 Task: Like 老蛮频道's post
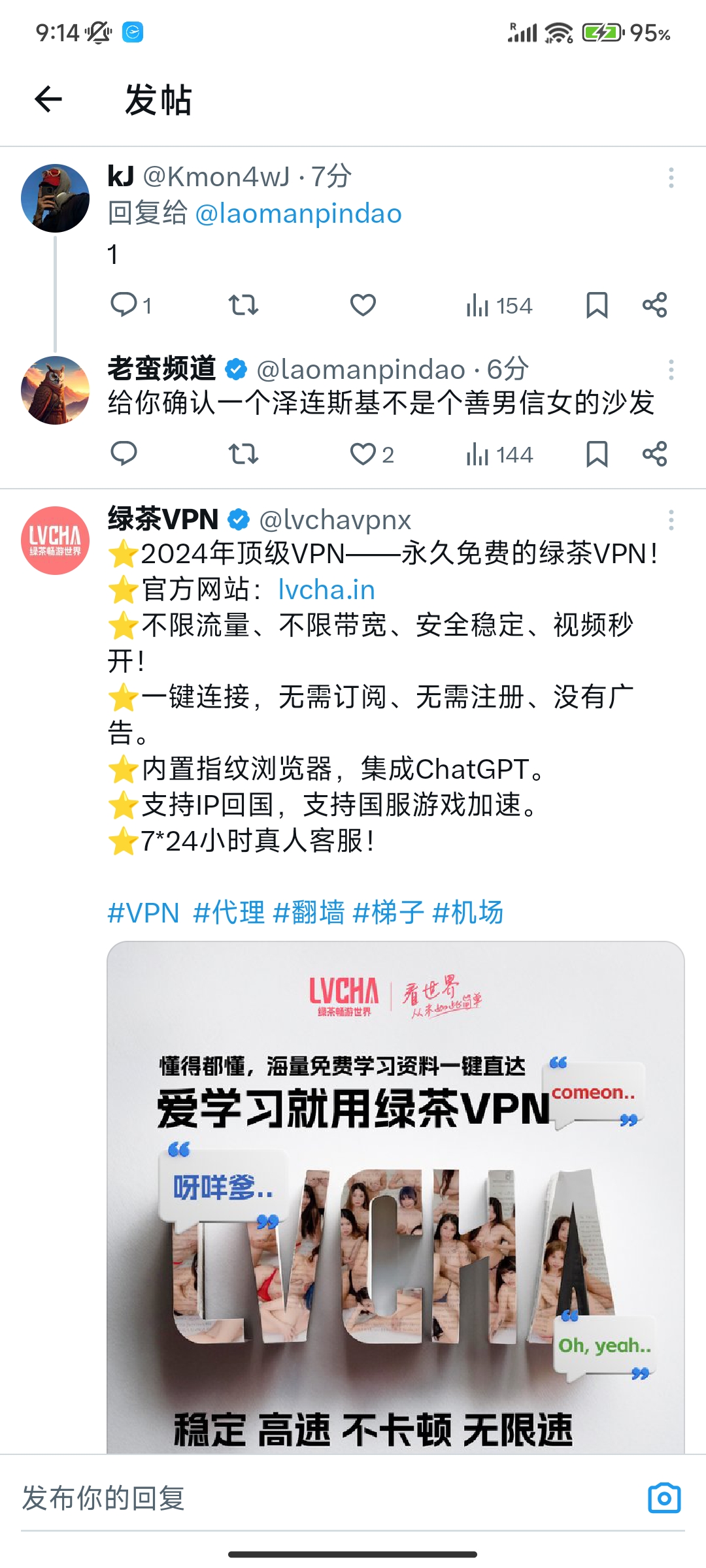(x=363, y=453)
